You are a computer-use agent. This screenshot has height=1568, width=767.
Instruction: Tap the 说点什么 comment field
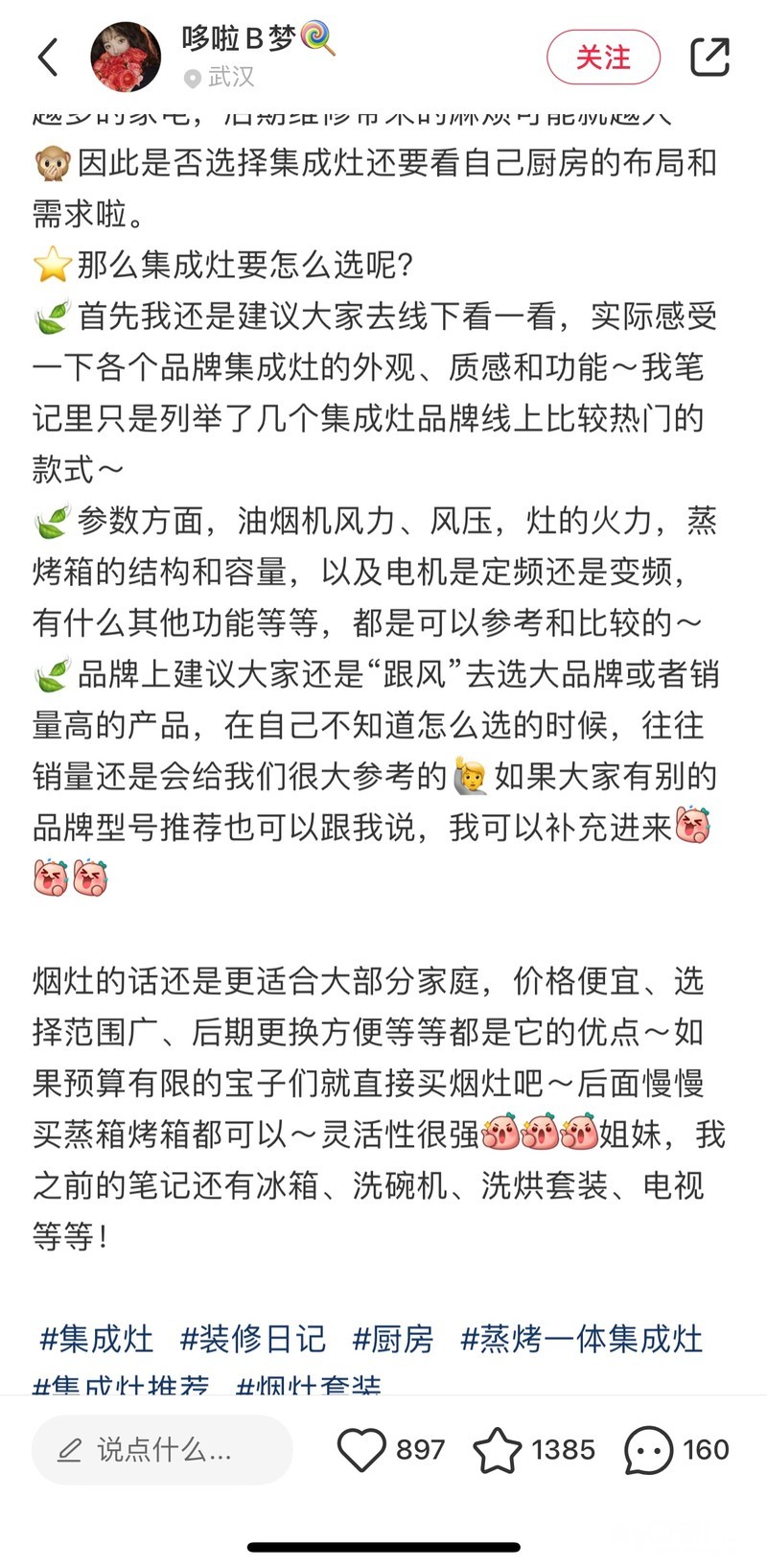pyautogui.click(x=161, y=1450)
